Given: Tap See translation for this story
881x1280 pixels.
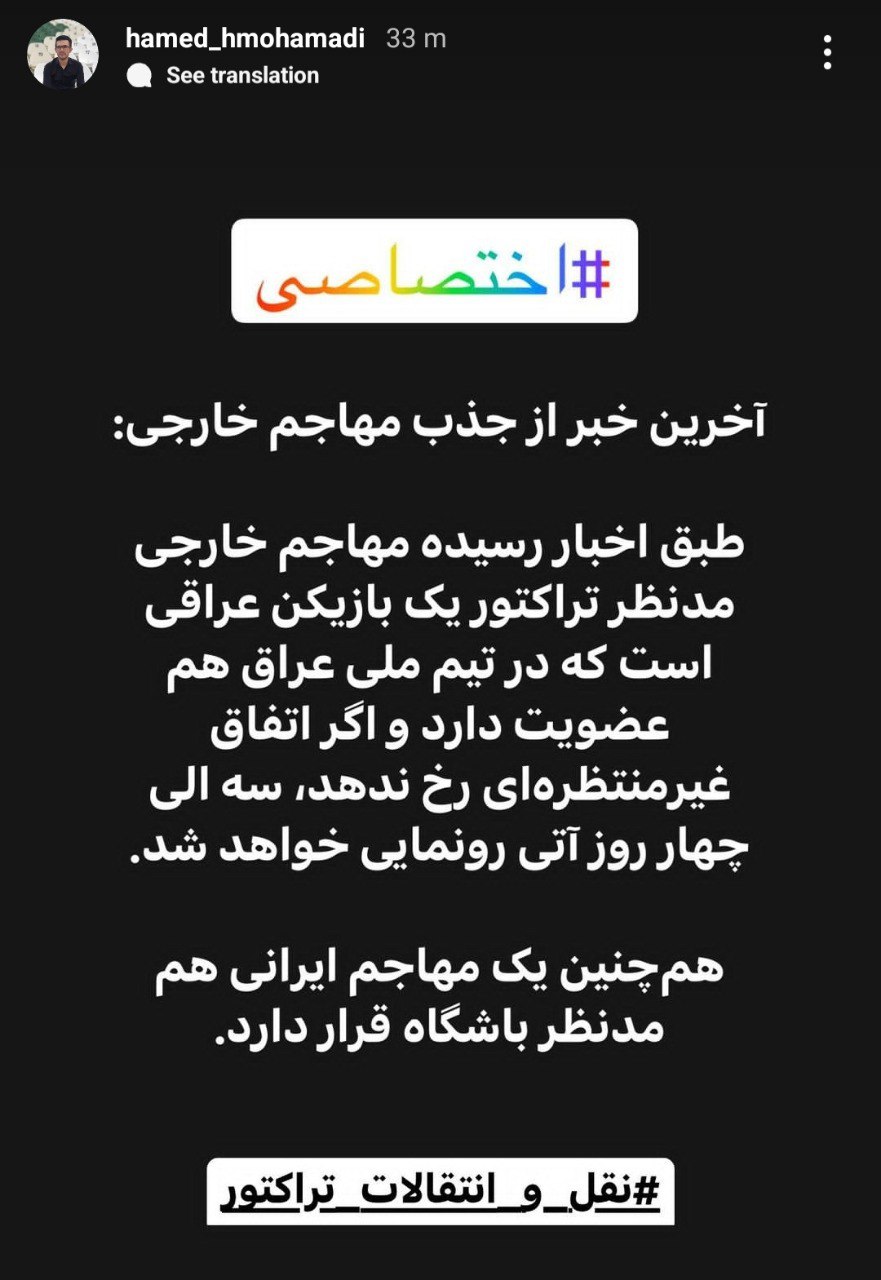Looking at the screenshot, I should tap(241, 75).
